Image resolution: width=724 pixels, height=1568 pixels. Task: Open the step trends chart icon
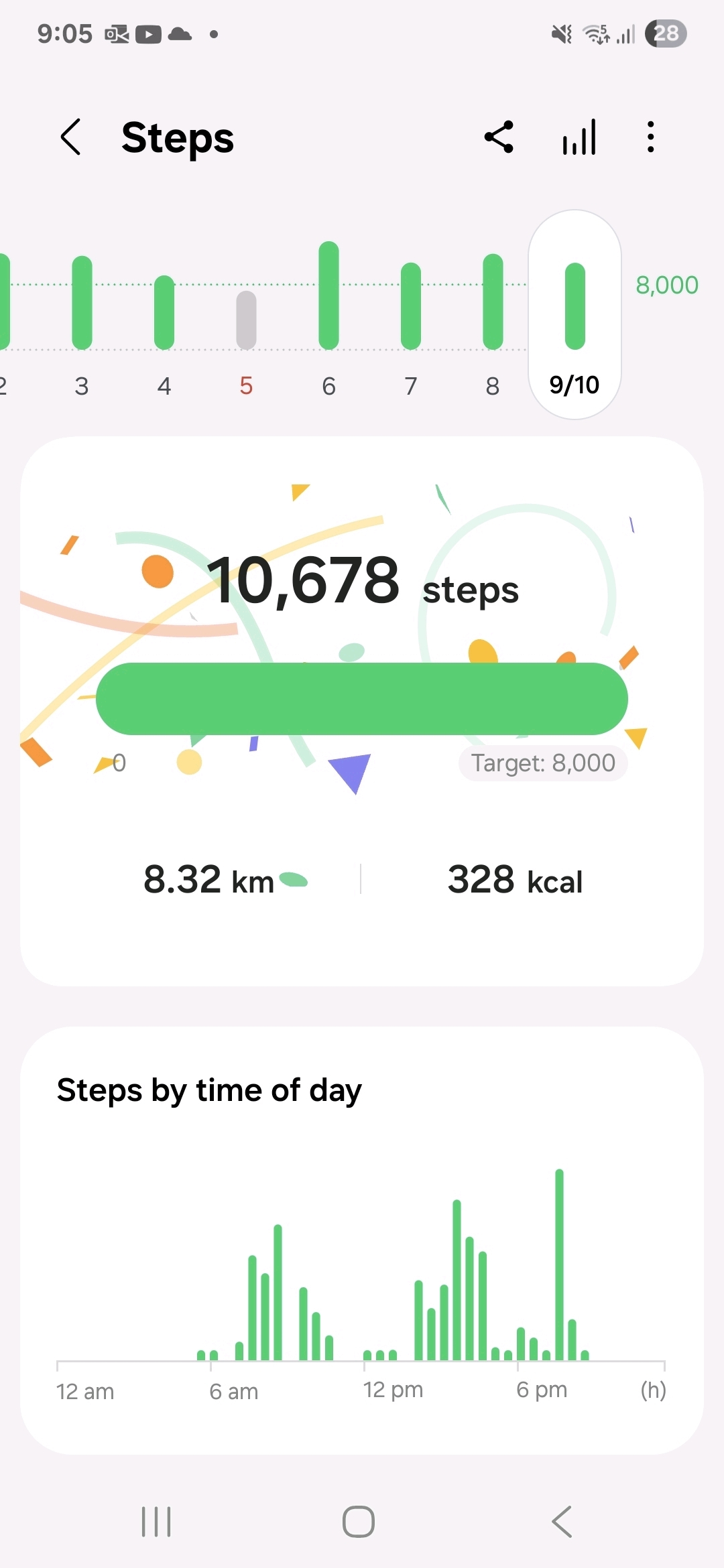pyautogui.click(x=579, y=137)
